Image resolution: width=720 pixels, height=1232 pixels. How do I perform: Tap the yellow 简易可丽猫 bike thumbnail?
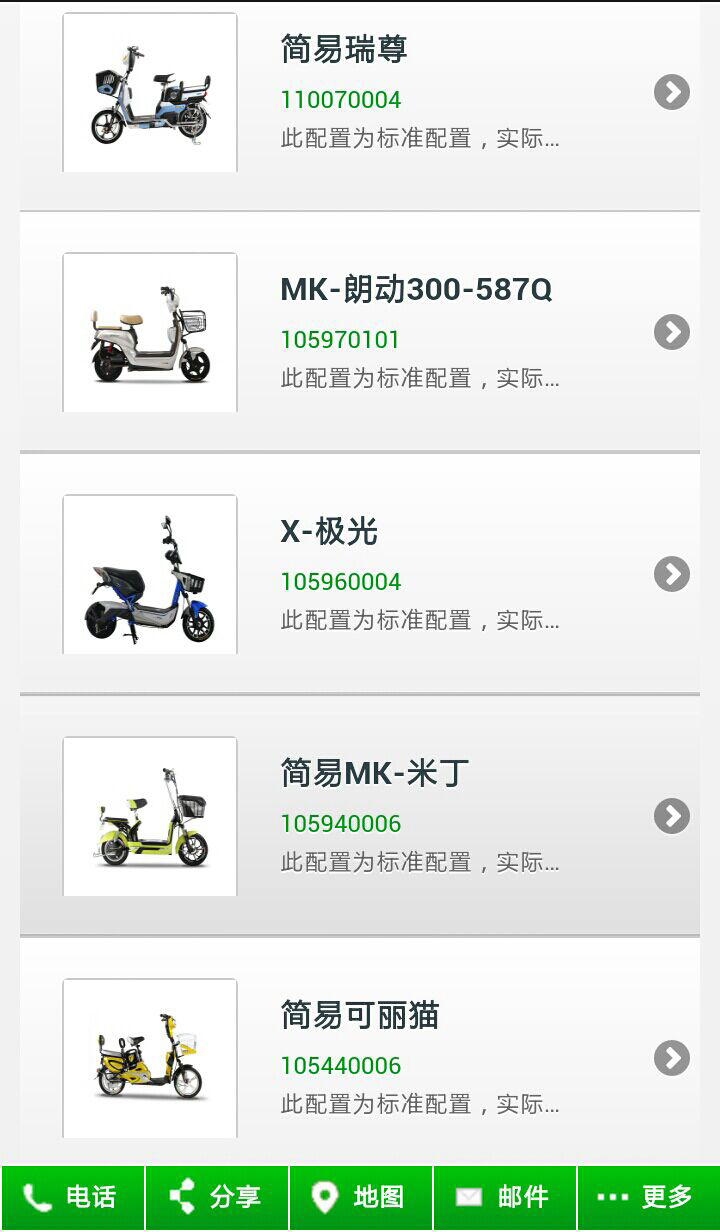[x=149, y=1058]
